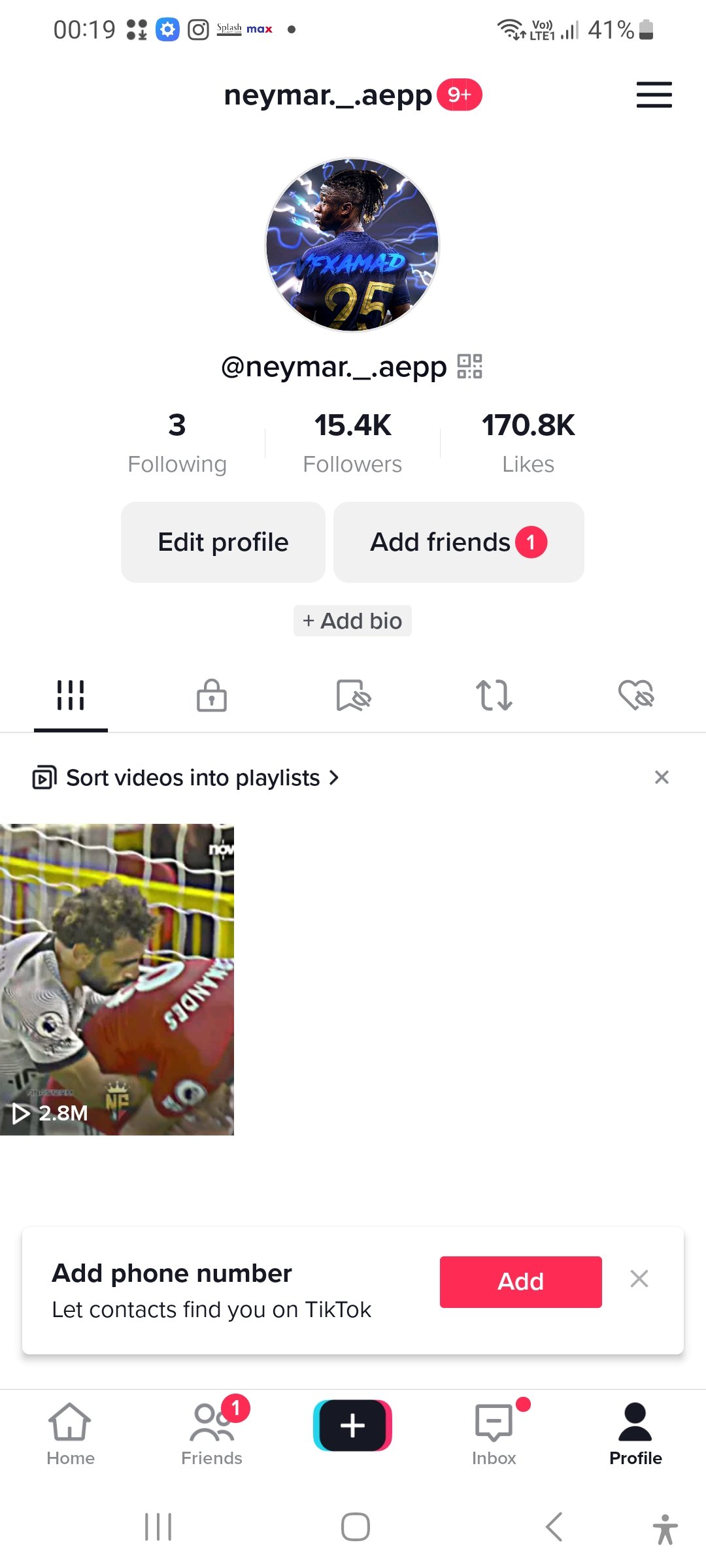706x1568 pixels.
Task: Switch to the private videos lock tab
Action: pos(212,695)
